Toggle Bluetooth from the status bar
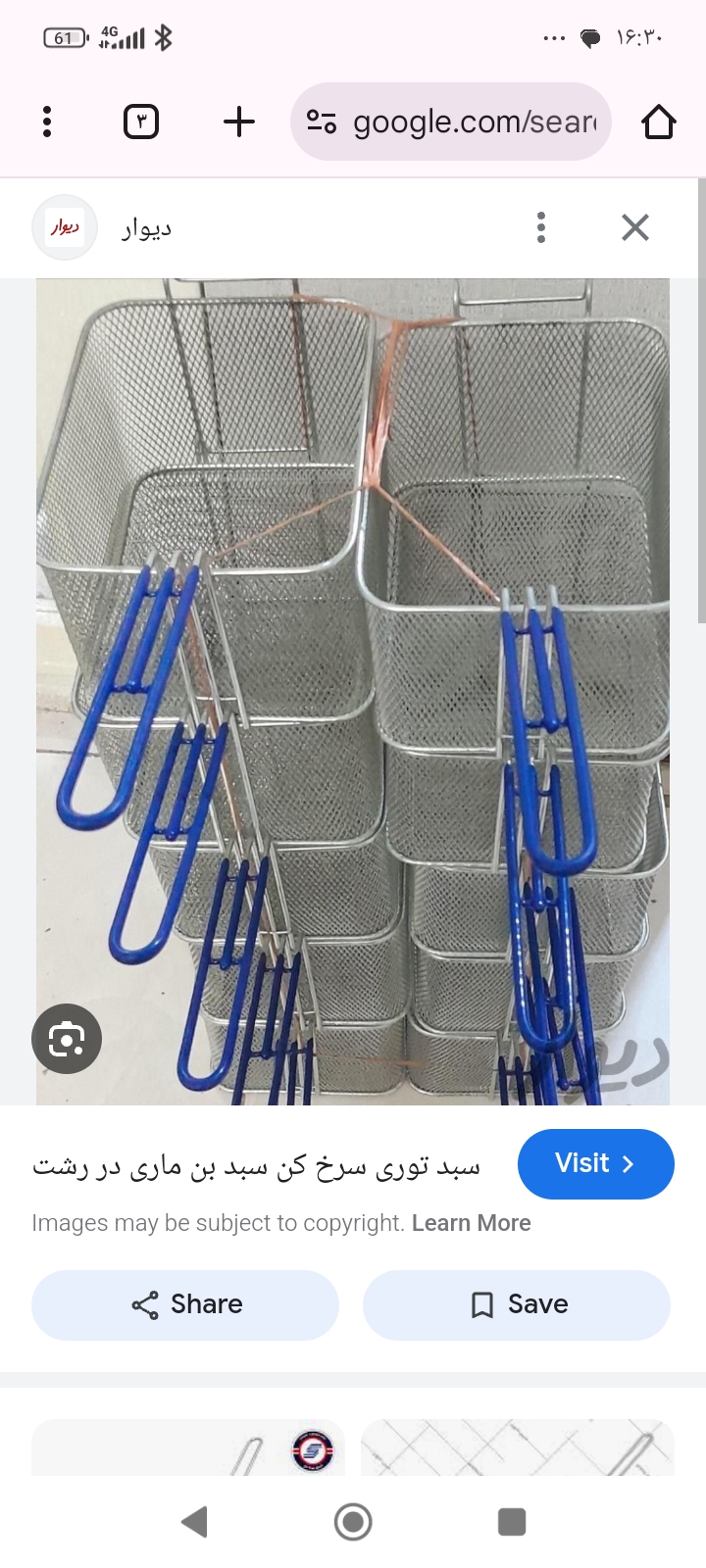 (163, 37)
